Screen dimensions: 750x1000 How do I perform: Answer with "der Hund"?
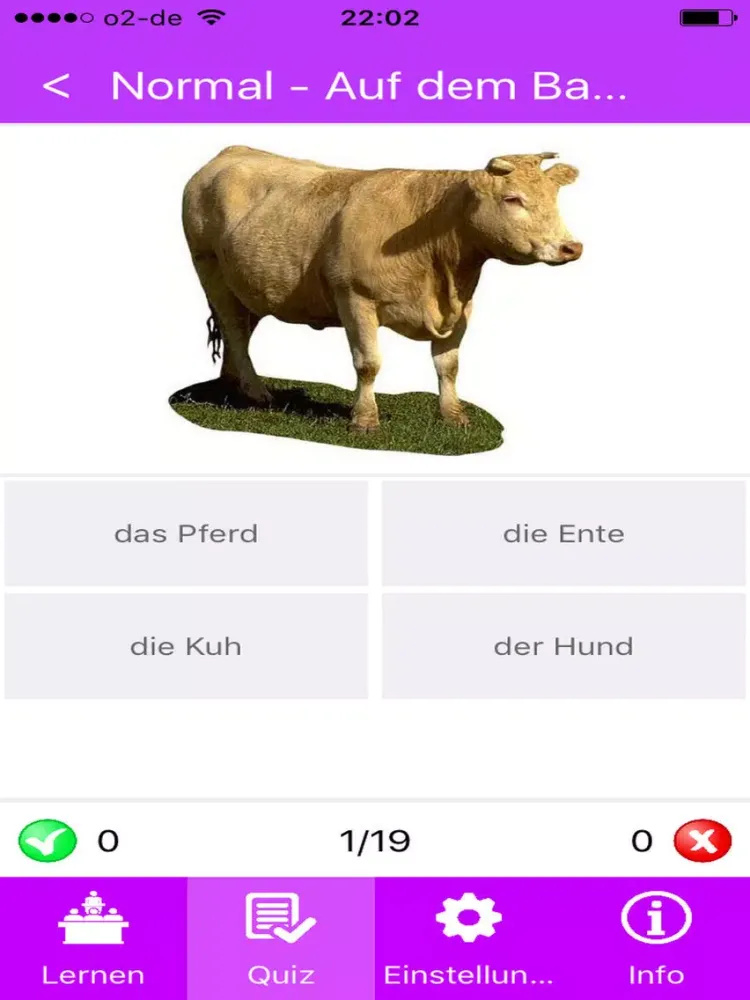pyautogui.click(x=564, y=646)
